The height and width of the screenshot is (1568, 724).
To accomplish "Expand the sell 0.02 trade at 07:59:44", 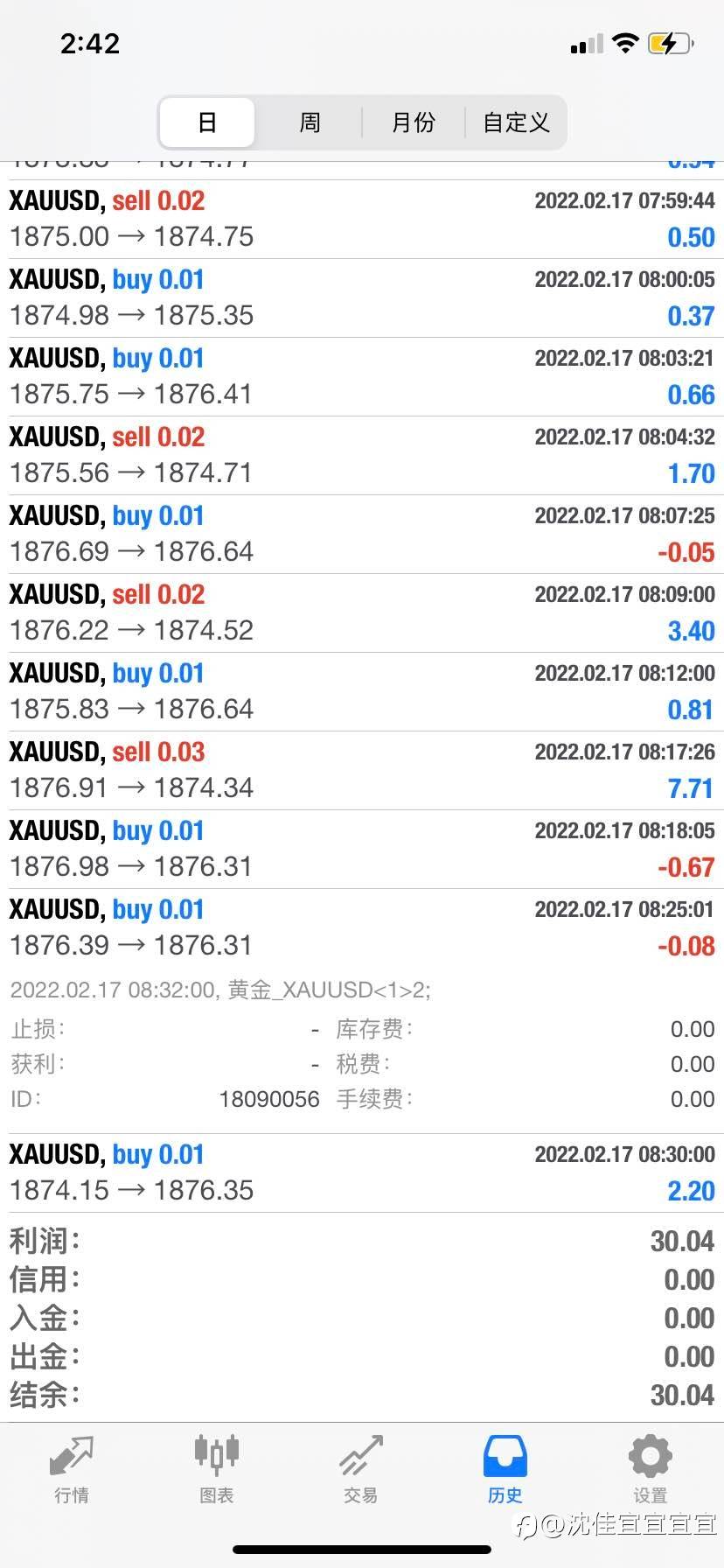I will 362,219.
